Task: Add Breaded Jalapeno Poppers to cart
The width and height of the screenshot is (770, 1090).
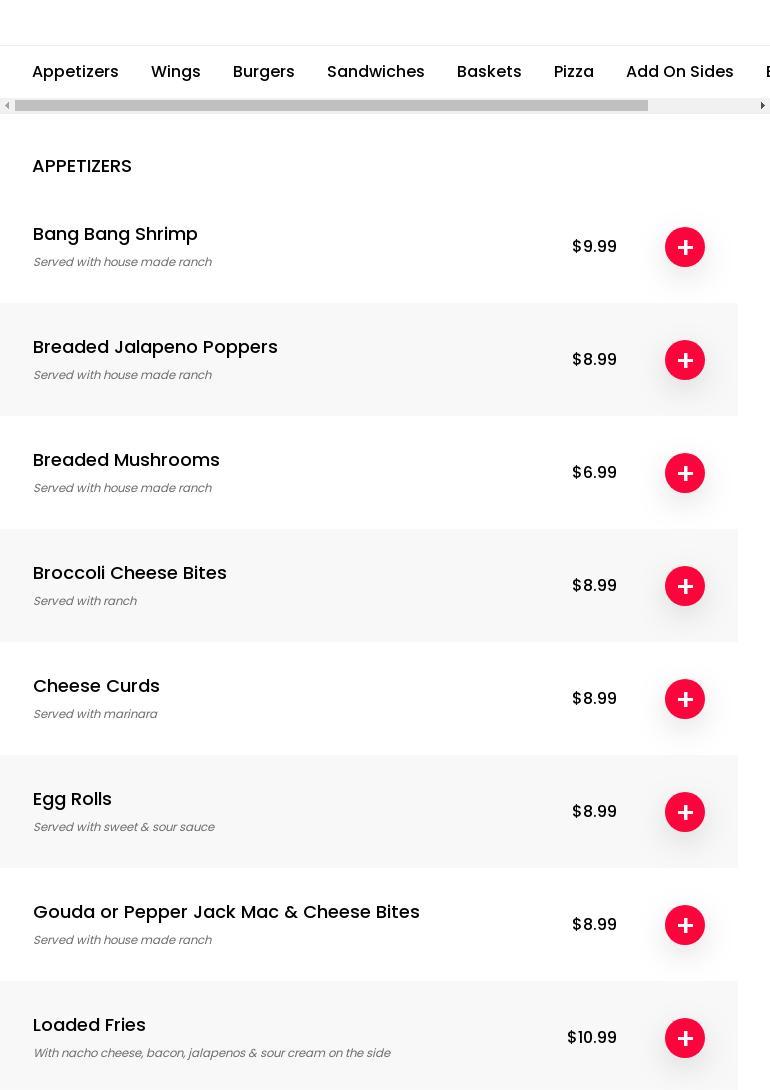Action: pos(685,360)
